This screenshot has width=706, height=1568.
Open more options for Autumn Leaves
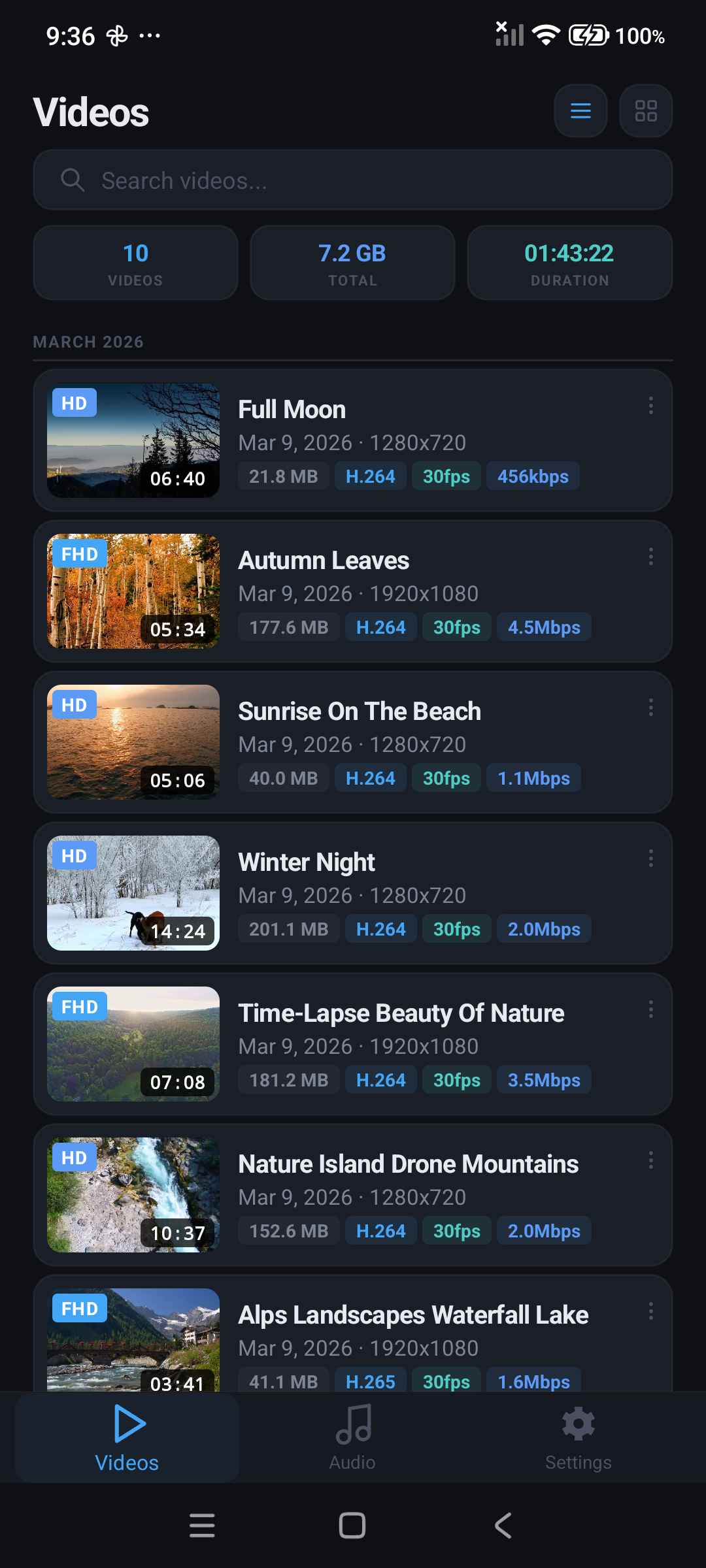coord(650,557)
